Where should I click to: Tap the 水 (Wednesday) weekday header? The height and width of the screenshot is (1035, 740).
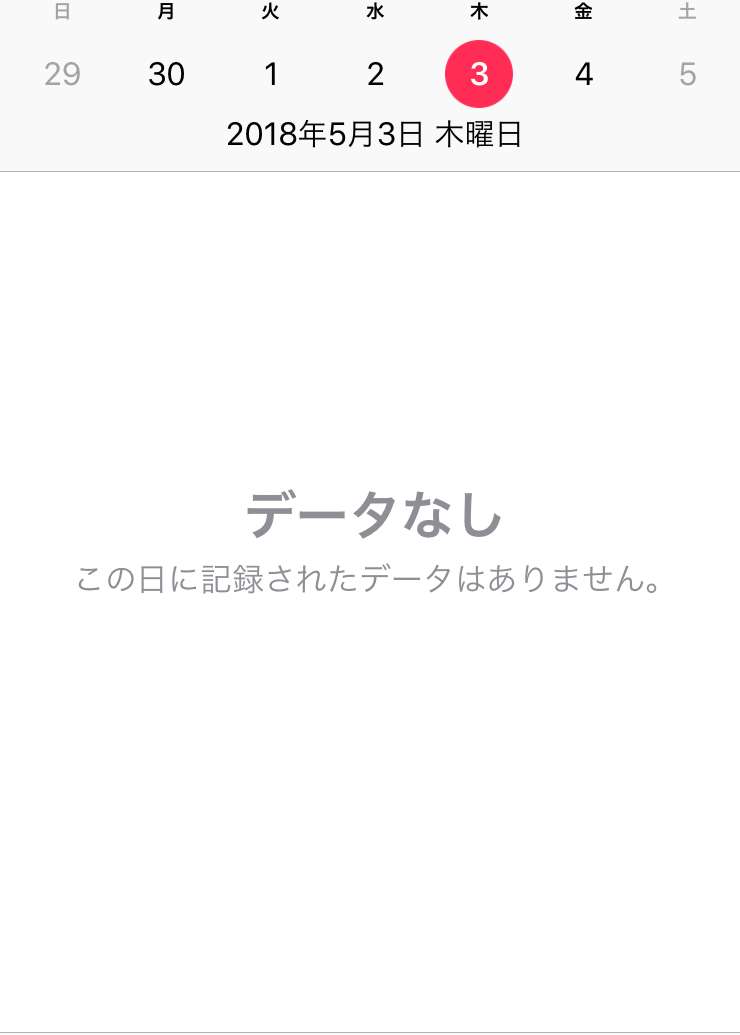(375, 11)
